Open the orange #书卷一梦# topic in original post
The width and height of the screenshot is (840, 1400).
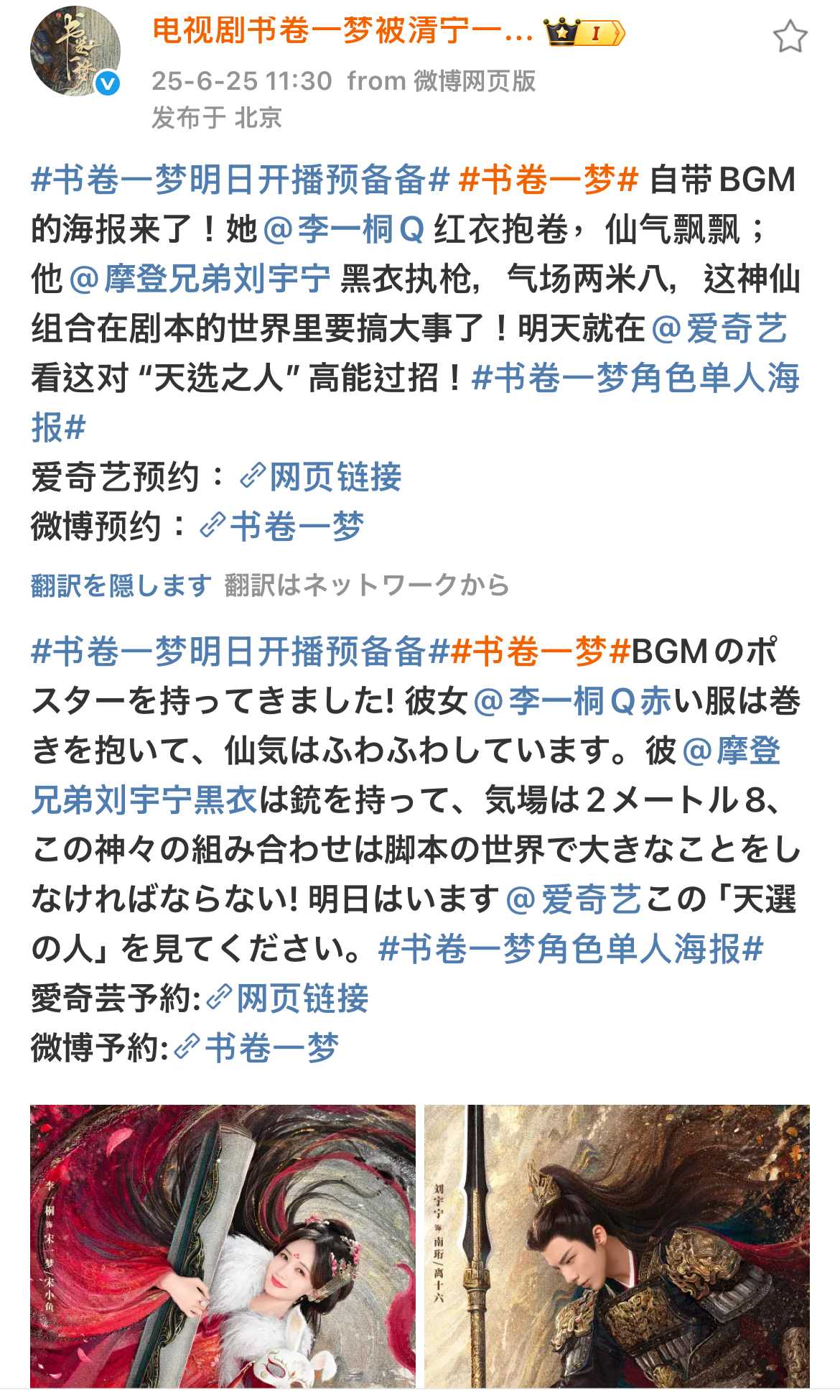(x=549, y=180)
